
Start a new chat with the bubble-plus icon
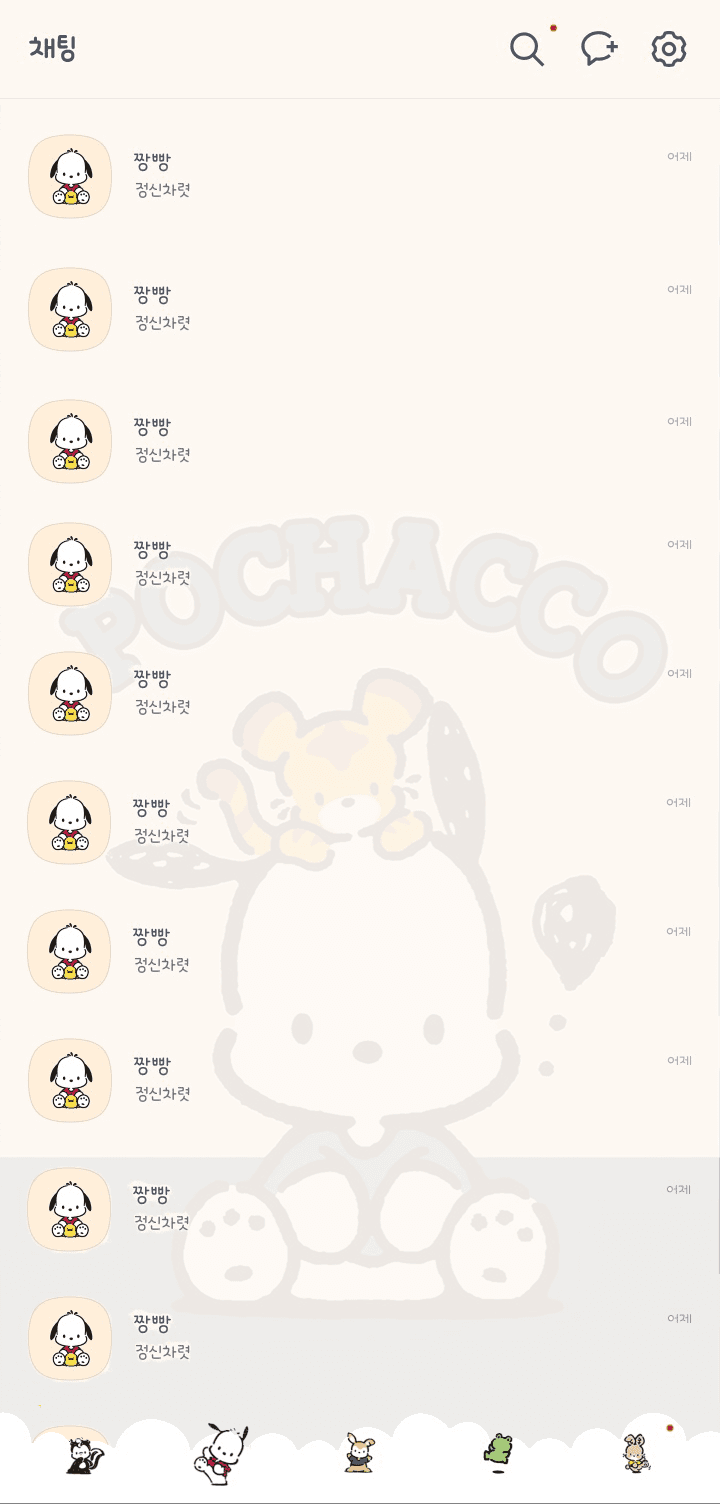(x=599, y=48)
